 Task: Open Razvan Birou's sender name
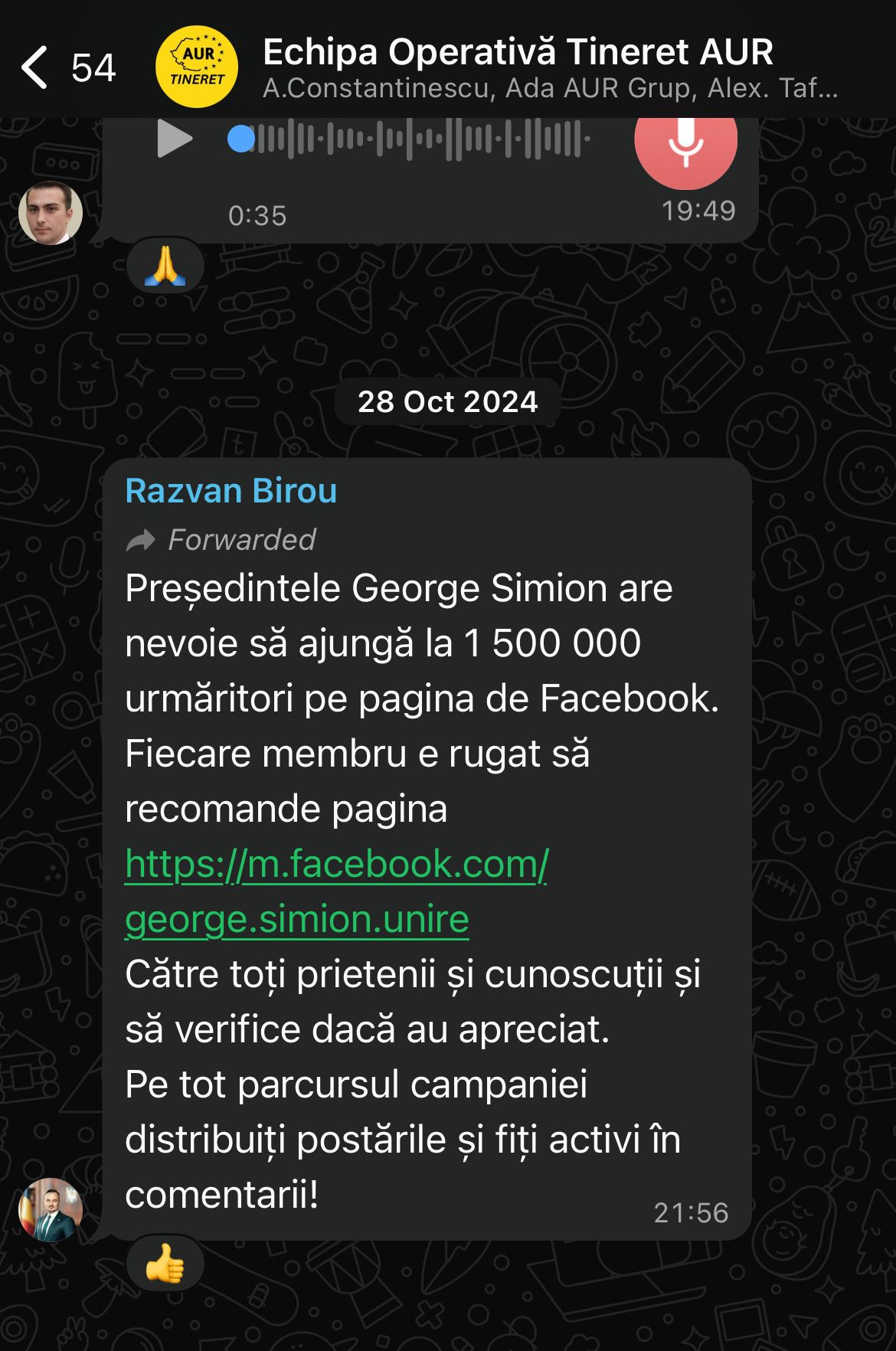tap(231, 491)
